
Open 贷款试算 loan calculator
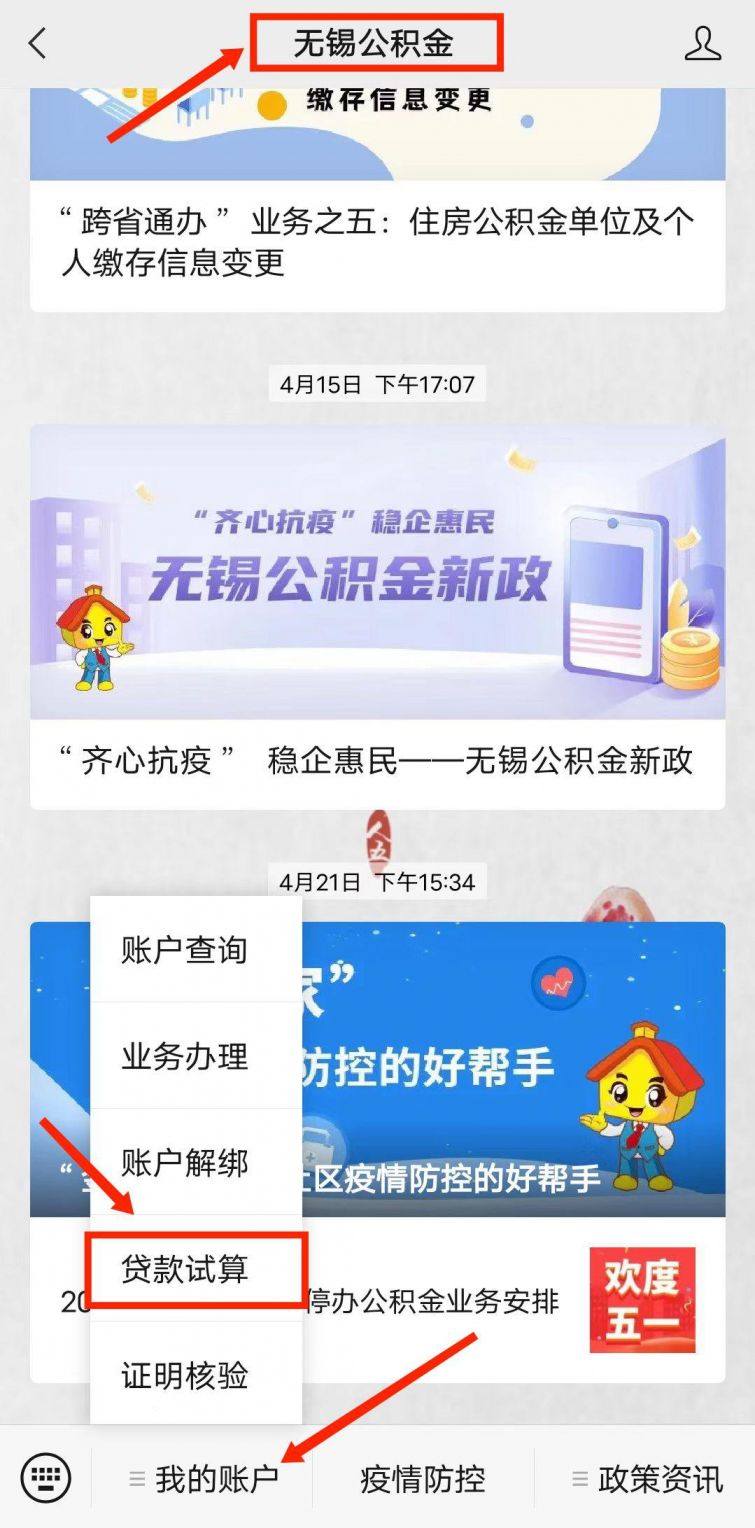pos(196,1270)
